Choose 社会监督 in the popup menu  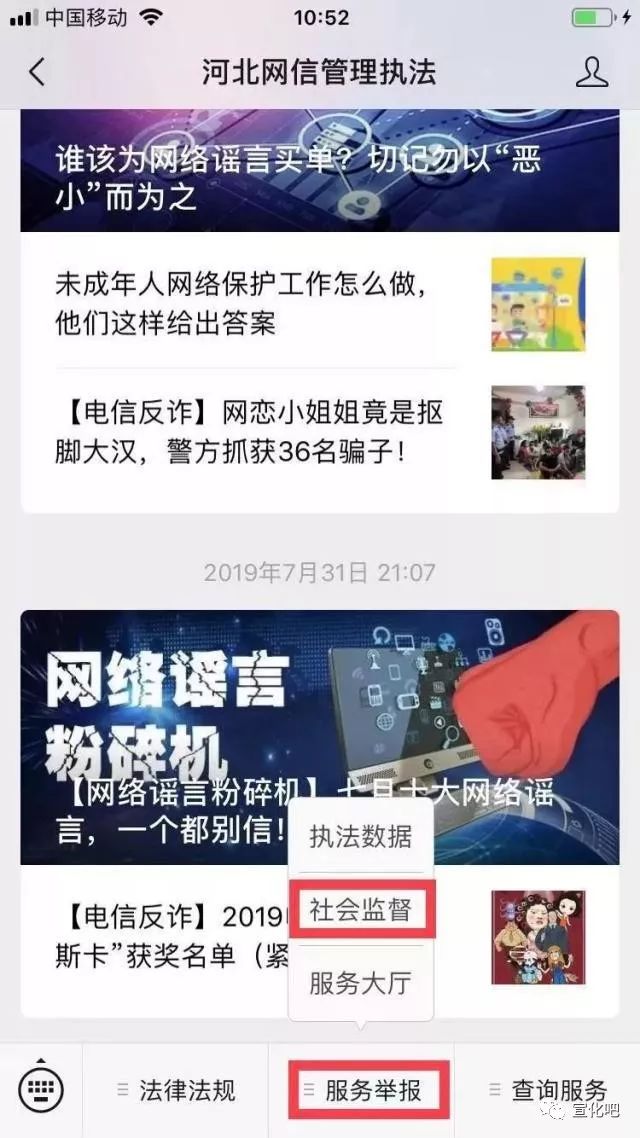(360, 909)
